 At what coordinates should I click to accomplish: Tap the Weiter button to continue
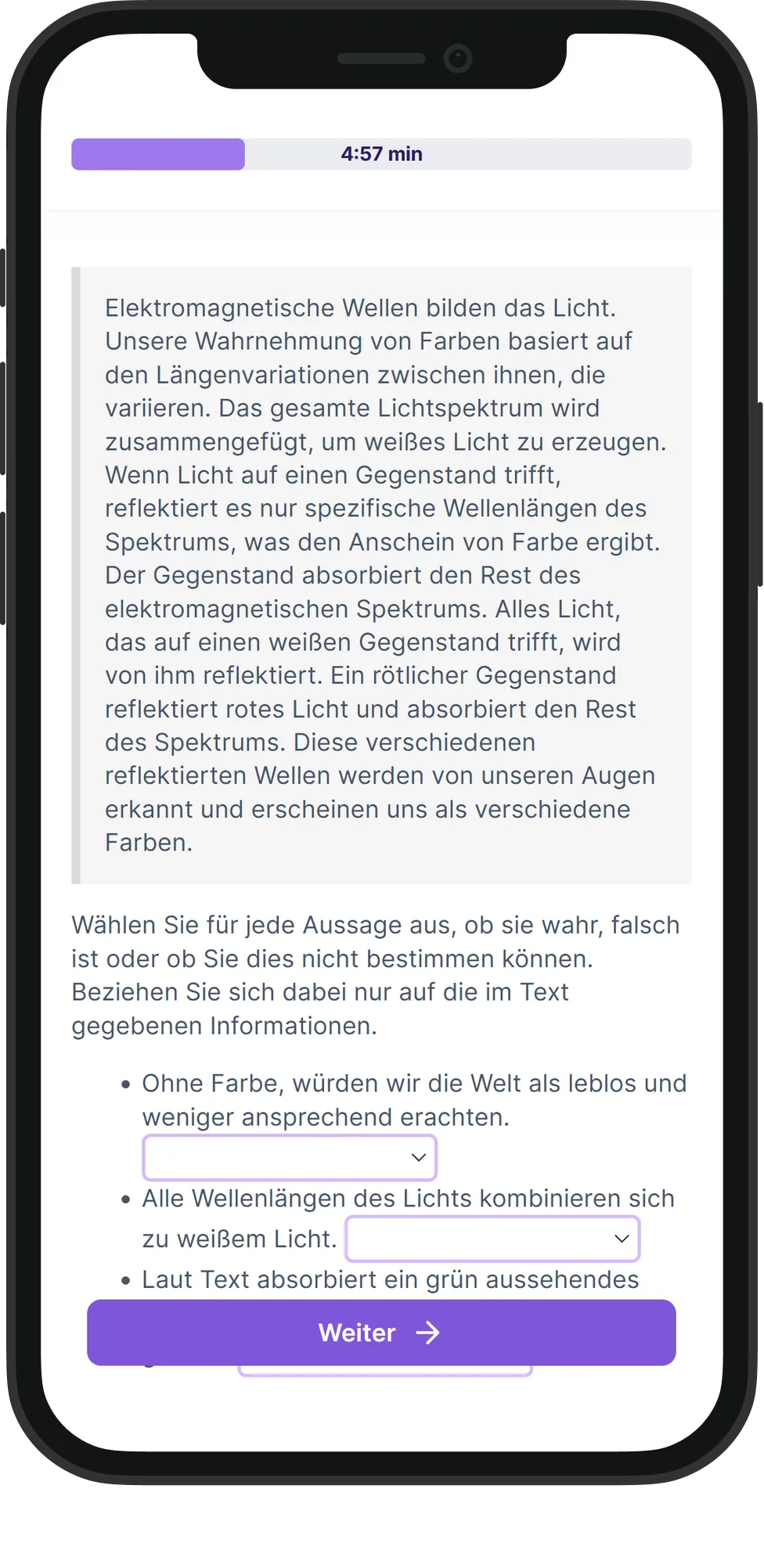pos(381,1332)
